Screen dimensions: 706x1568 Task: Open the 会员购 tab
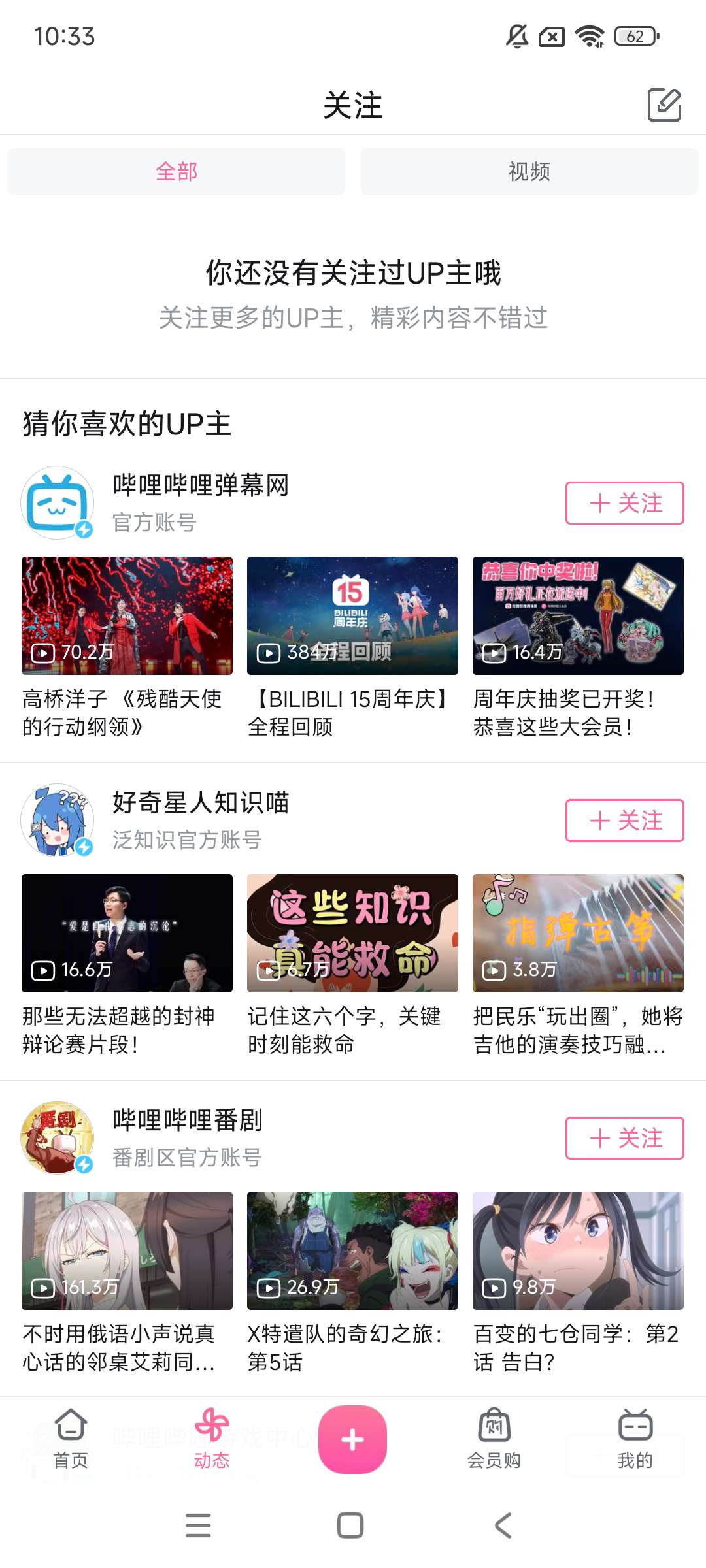point(494,1439)
